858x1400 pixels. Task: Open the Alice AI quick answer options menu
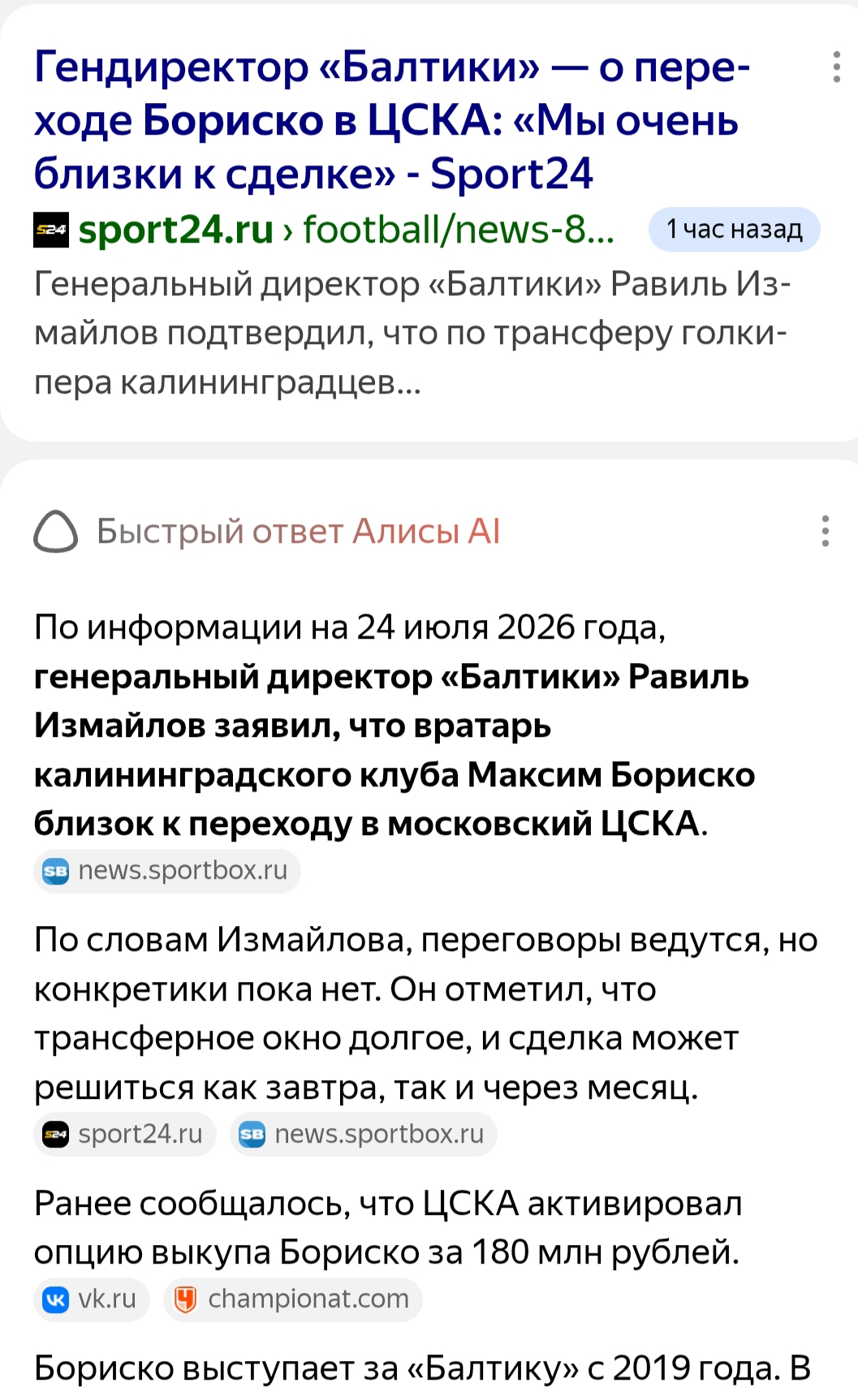coord(826,531)
